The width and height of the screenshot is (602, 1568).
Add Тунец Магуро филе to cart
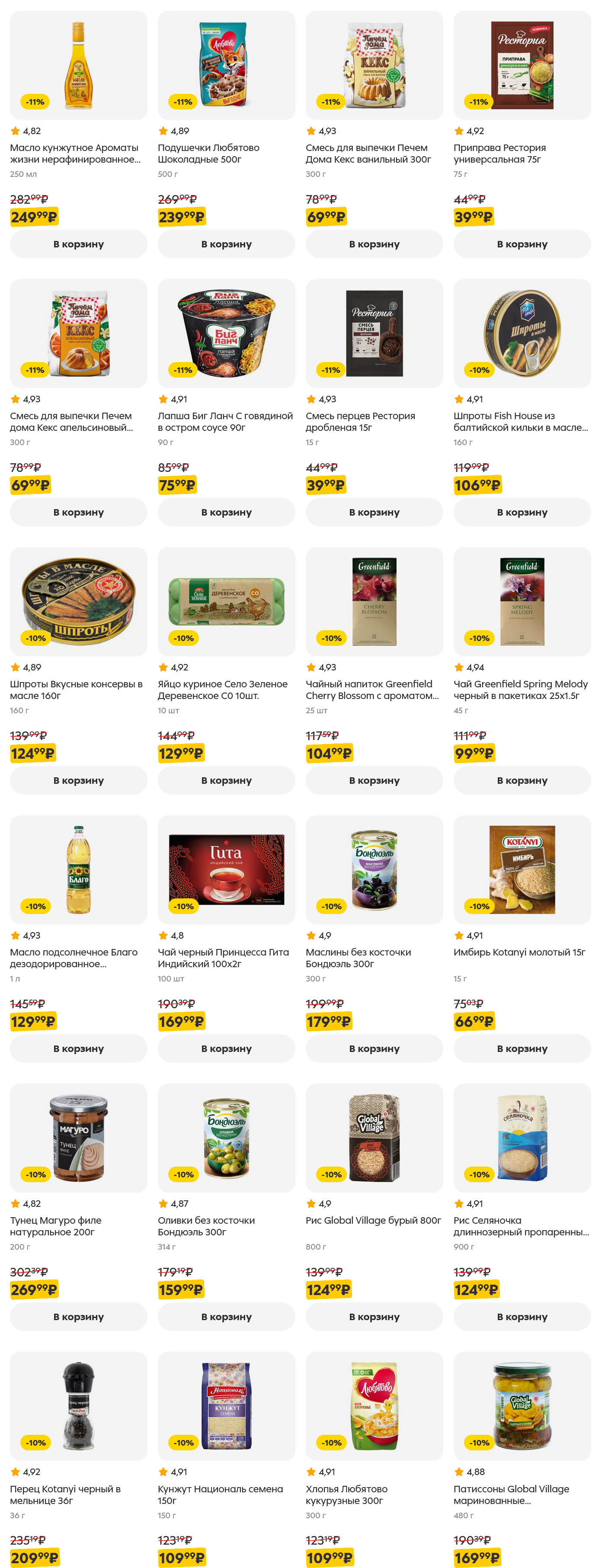[x=79, y=1317]
